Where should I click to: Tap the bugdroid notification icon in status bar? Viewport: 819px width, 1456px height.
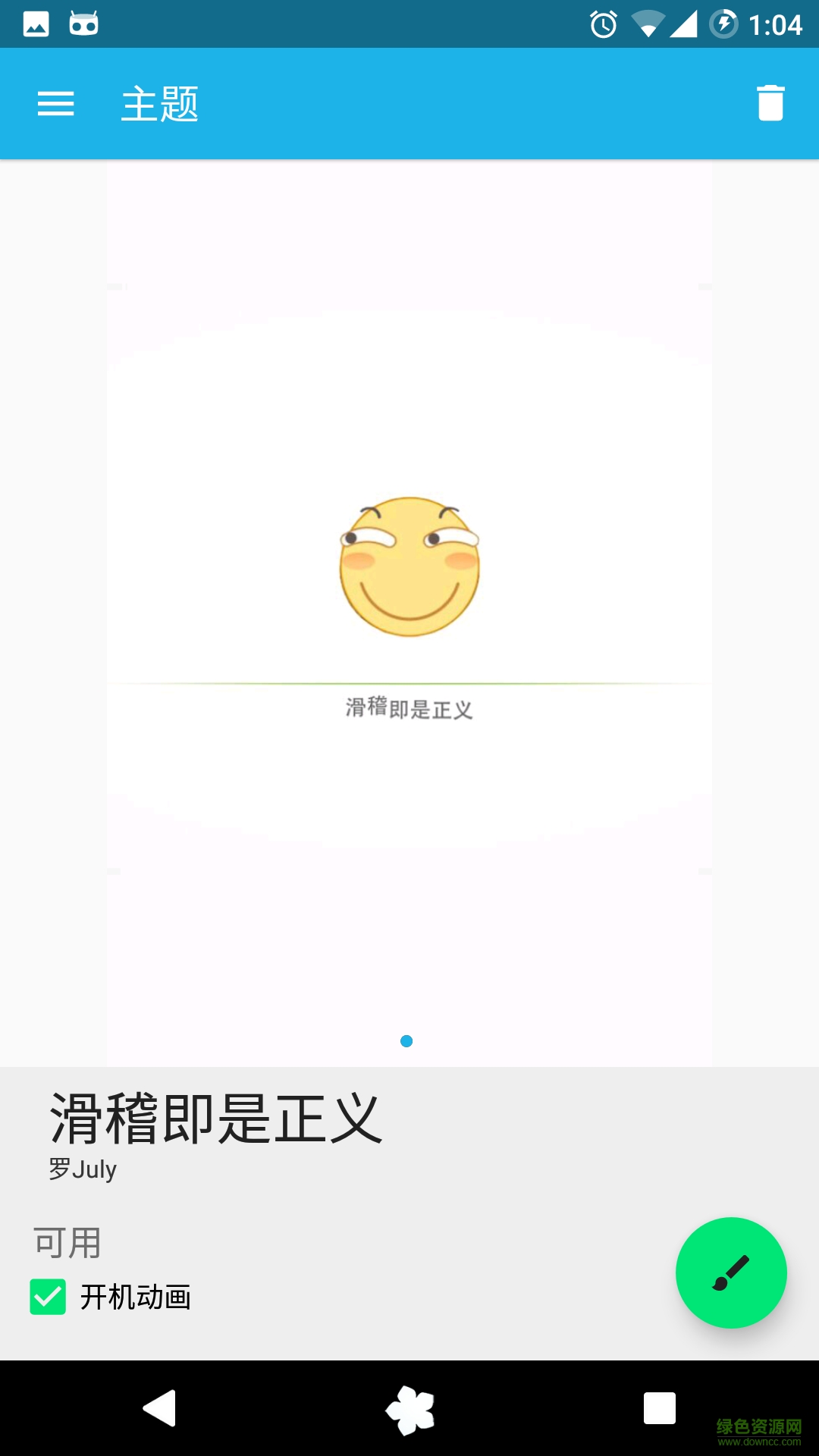(83, 23)
